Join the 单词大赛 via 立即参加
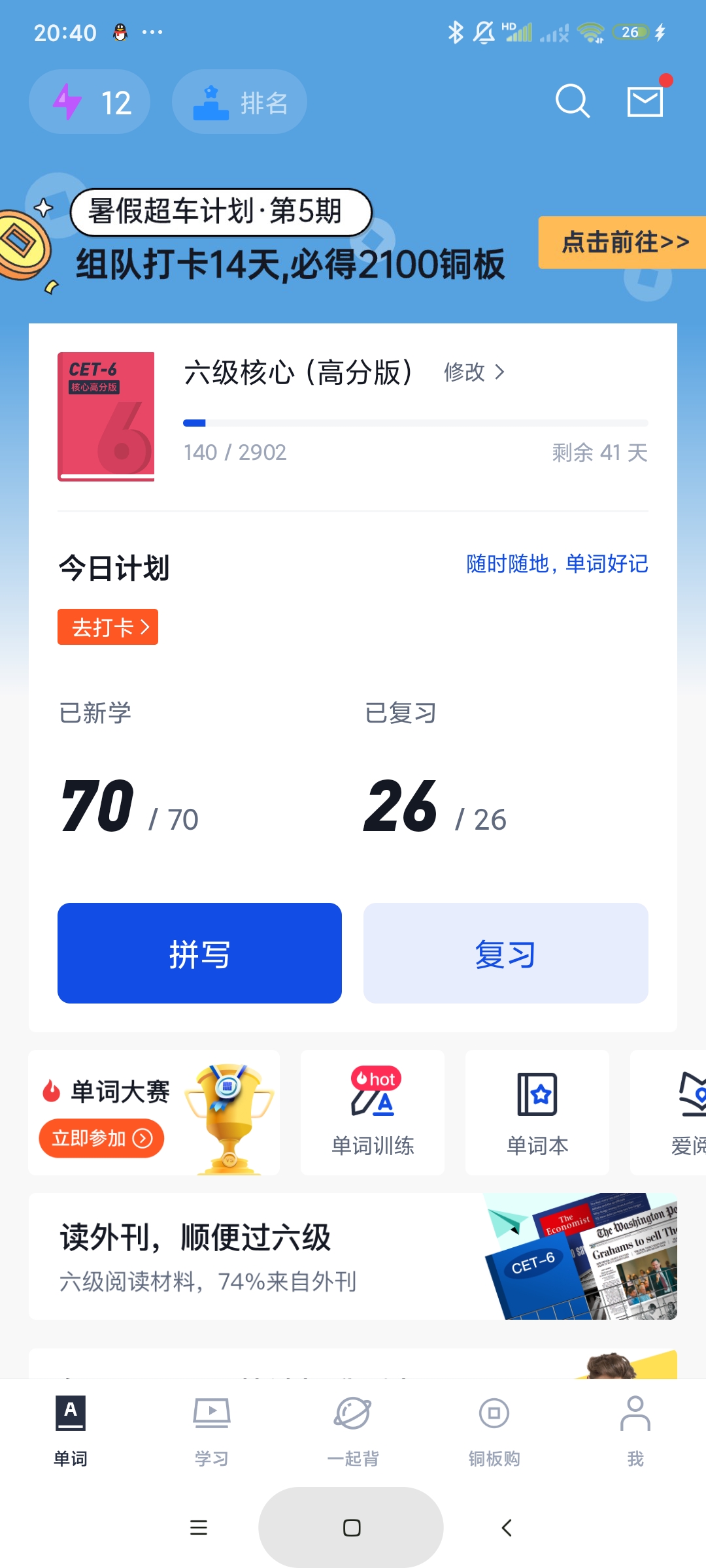Viewport: 706px width, 1568px height. click(x=101, y=1139)
